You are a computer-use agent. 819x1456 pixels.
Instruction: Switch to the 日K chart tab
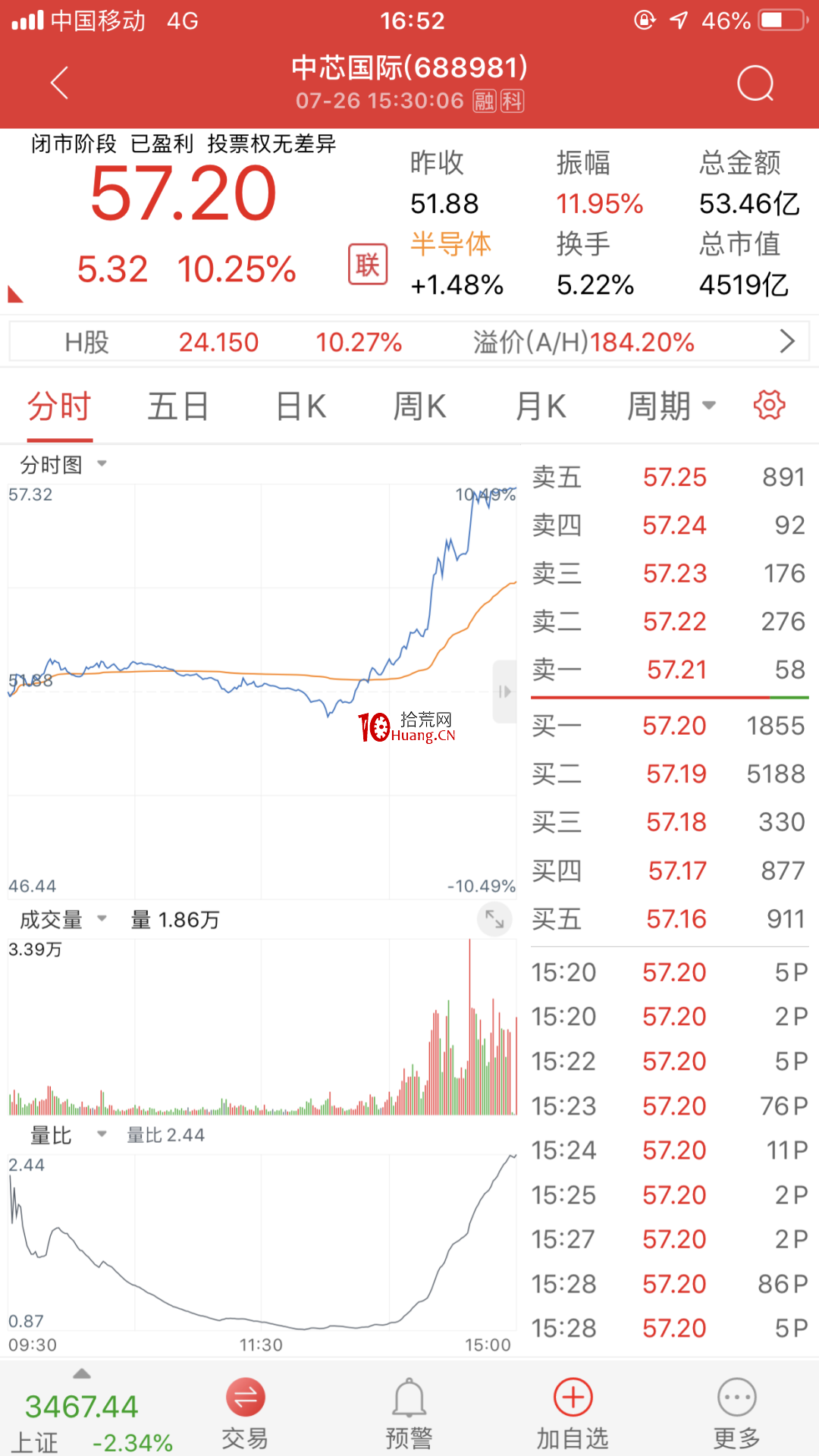[x=300, y=406]
